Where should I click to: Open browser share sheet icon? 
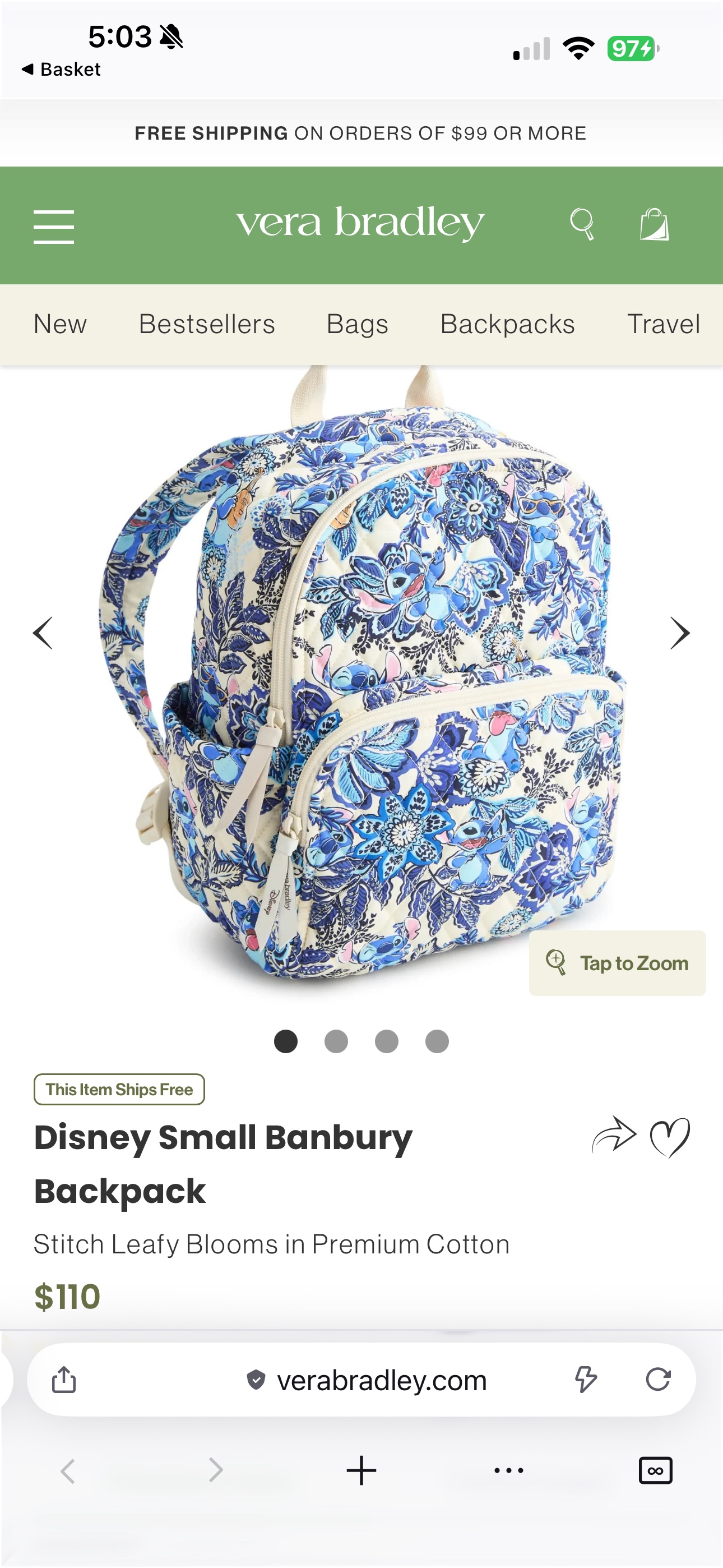[64, 1380]
